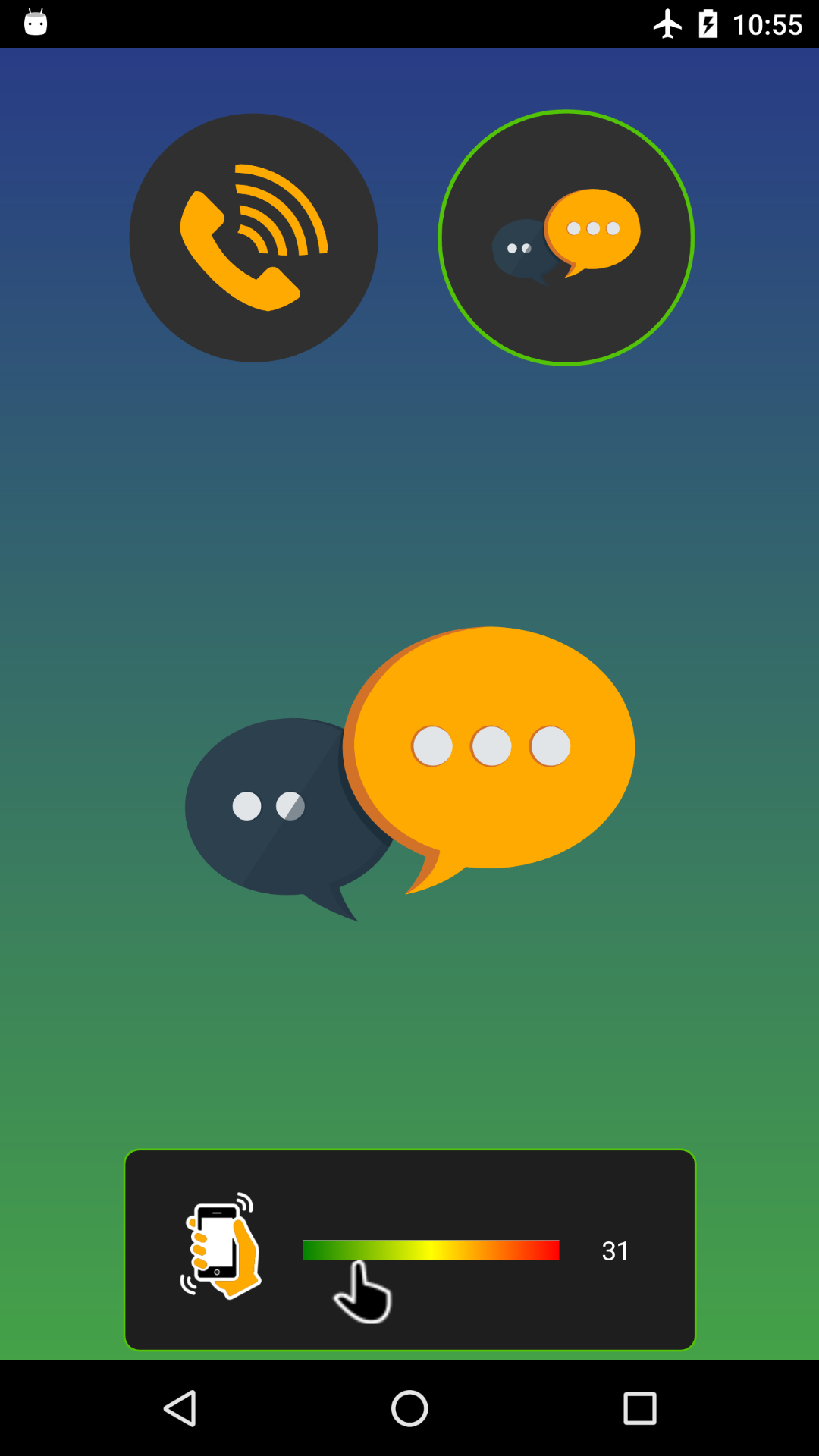Viewport: 819px width, 1456px height.
Task: Click the hand pointer icon below the slider
Action: [362, 1293]
